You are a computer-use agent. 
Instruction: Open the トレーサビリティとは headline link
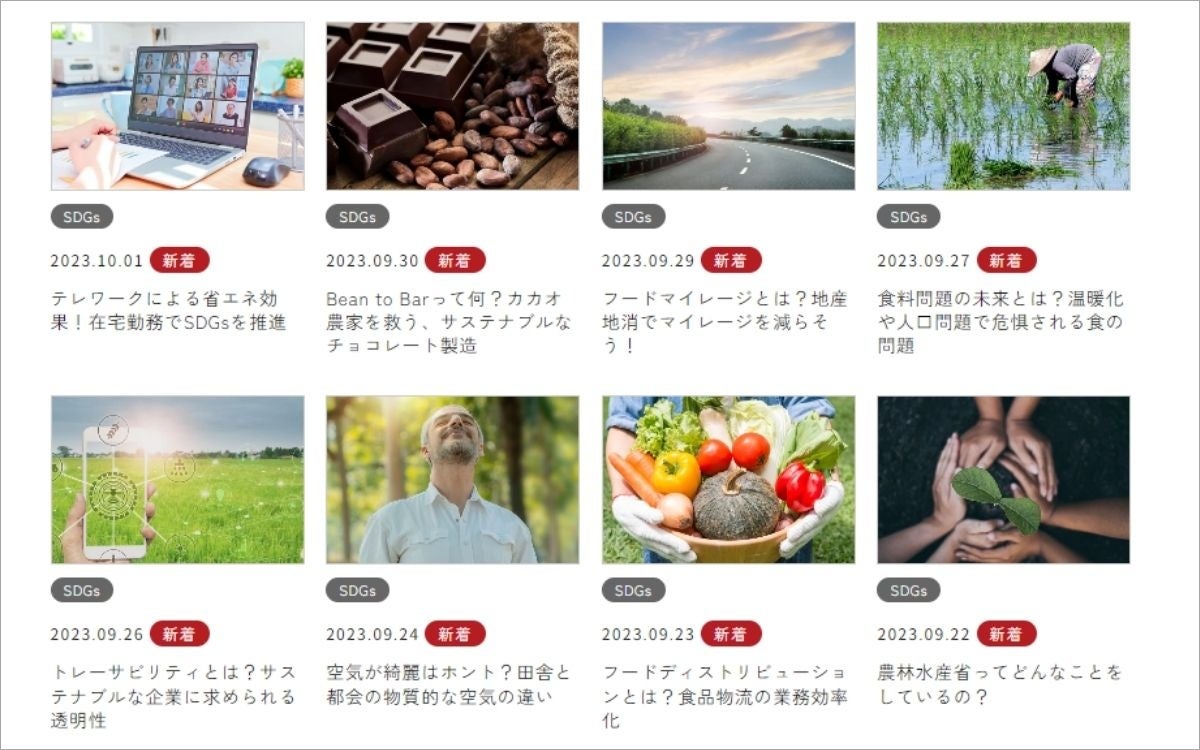click(173, 696)
